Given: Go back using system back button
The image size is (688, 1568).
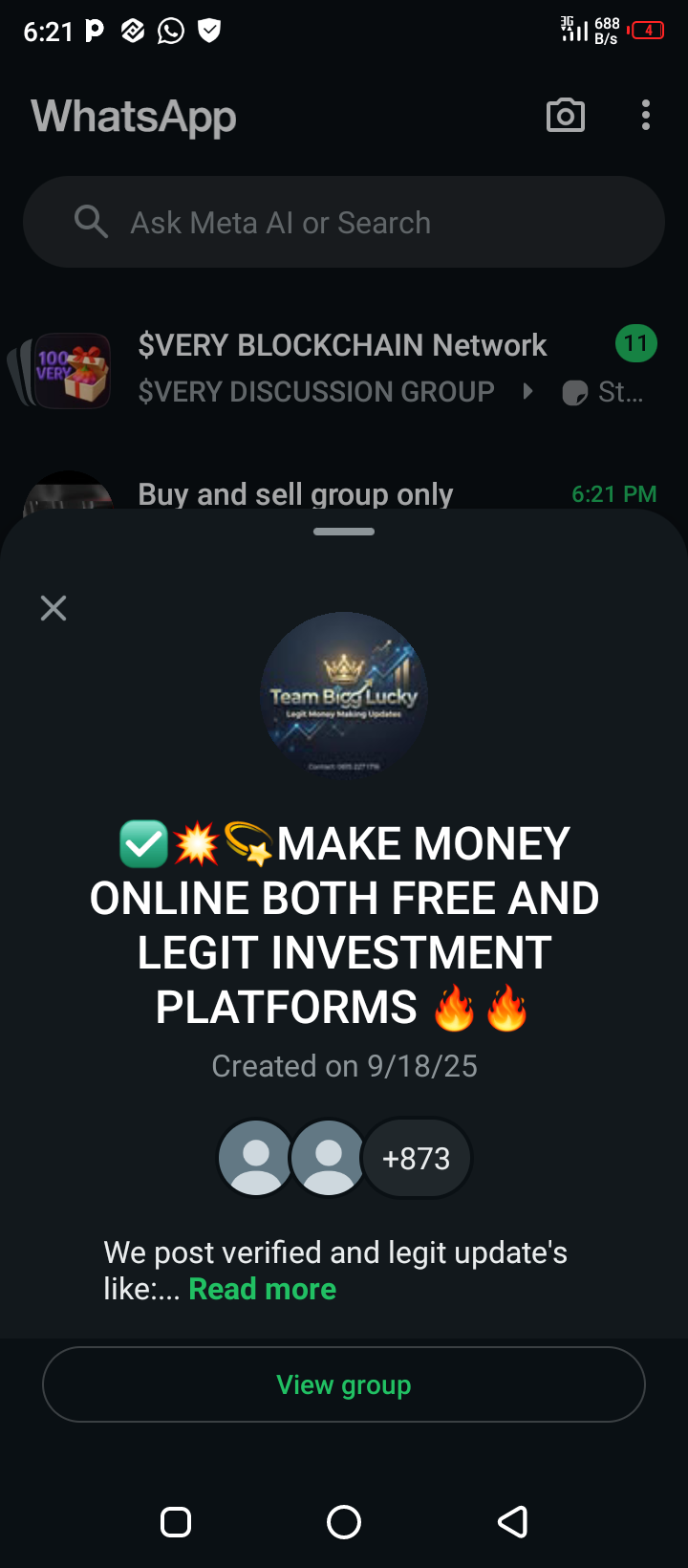Looking at the screenshot, I should click(x=513, y=1521).
